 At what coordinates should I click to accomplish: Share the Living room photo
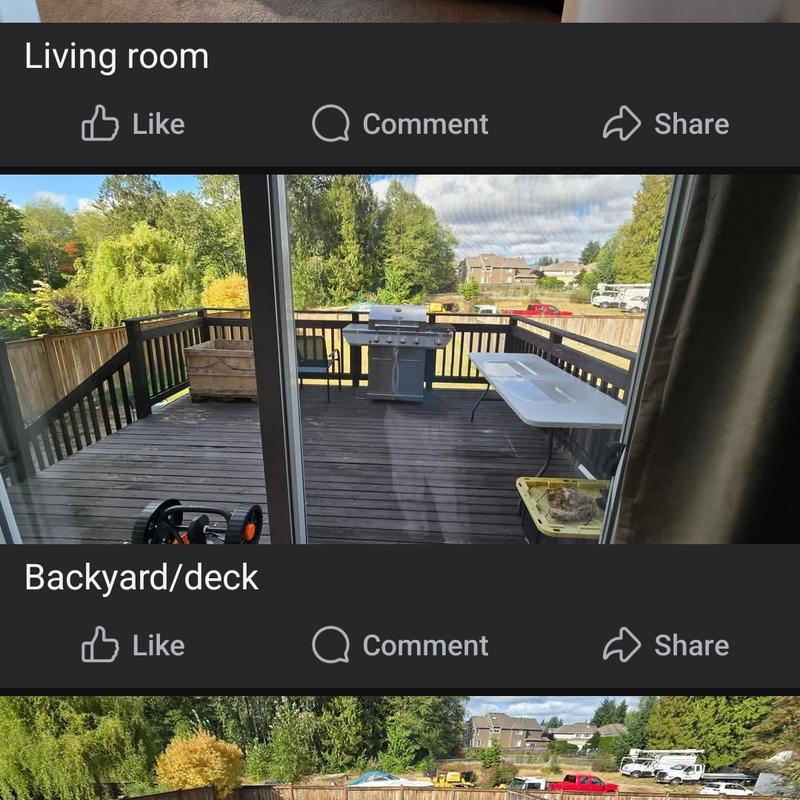[x=665, y=124]
